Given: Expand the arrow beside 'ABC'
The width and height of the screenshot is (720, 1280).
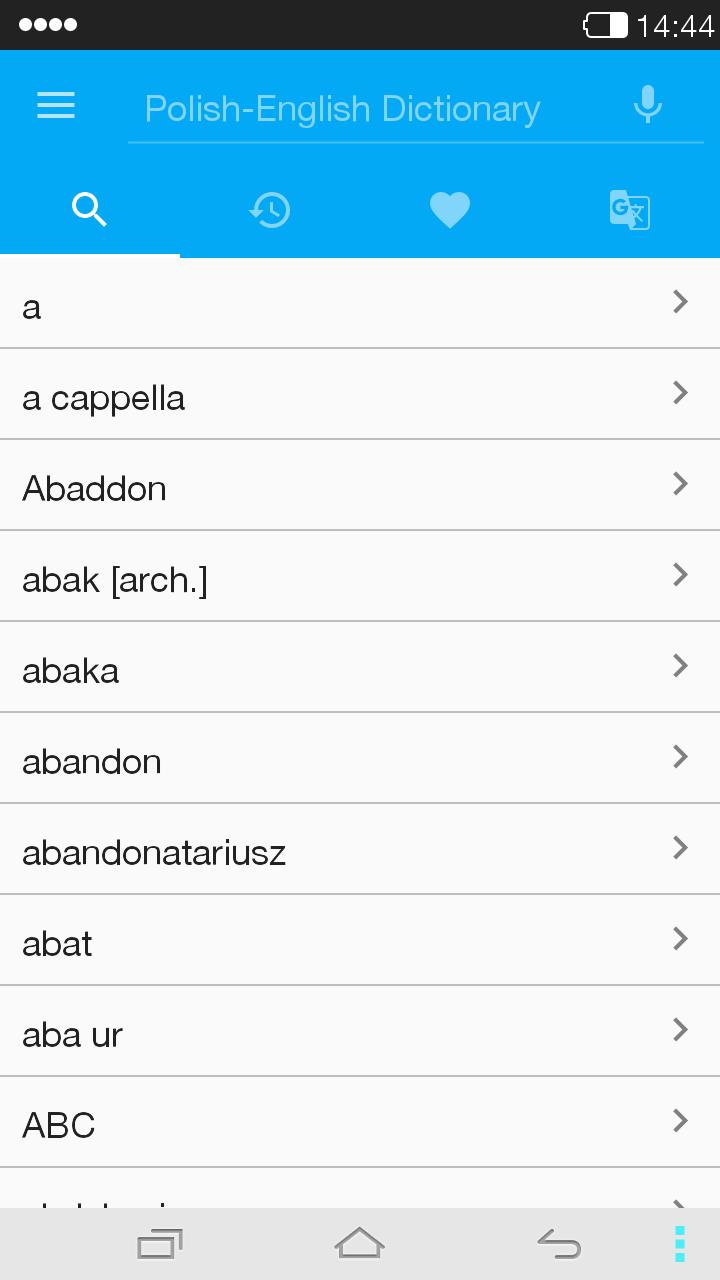Looking at the screenshot, I should (x=679, y=1121).
